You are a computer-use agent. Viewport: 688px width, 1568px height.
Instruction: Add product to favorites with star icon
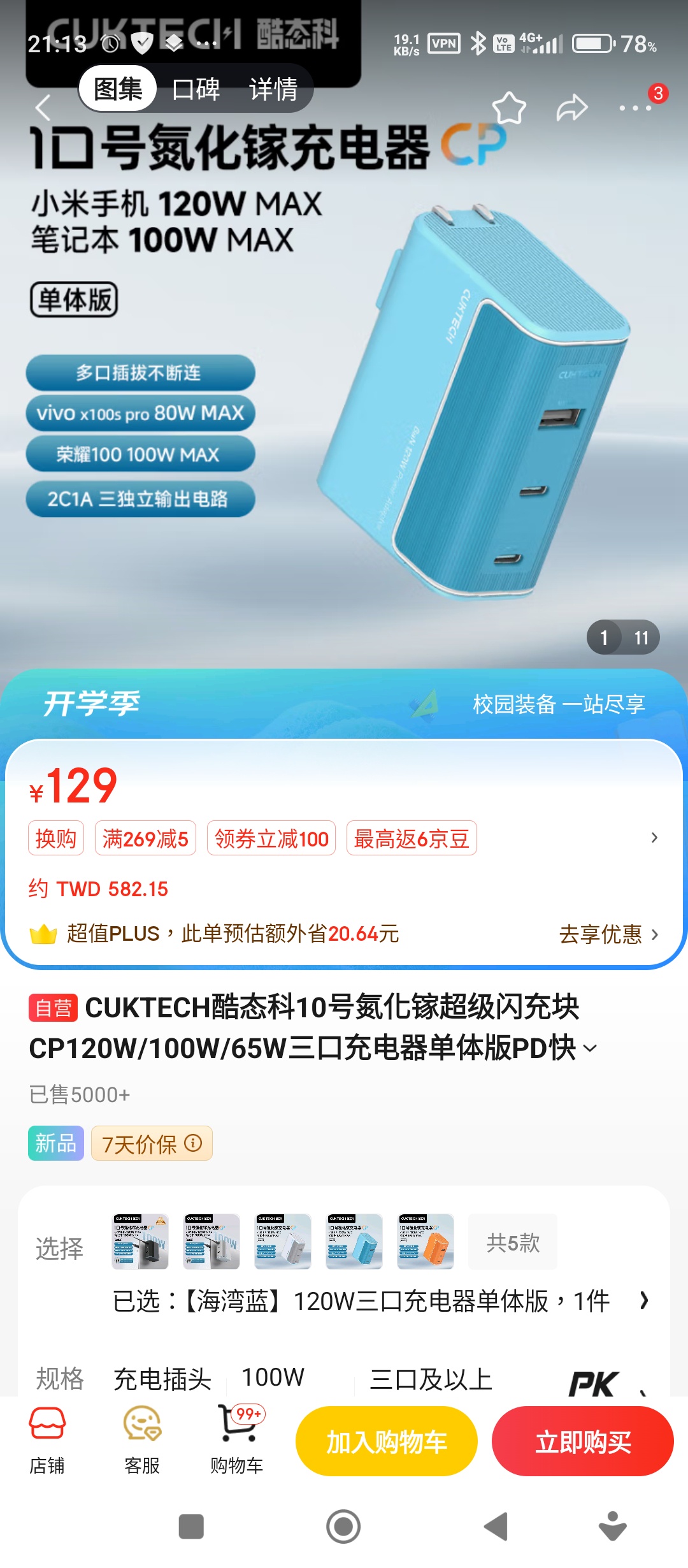coord(509,108)
